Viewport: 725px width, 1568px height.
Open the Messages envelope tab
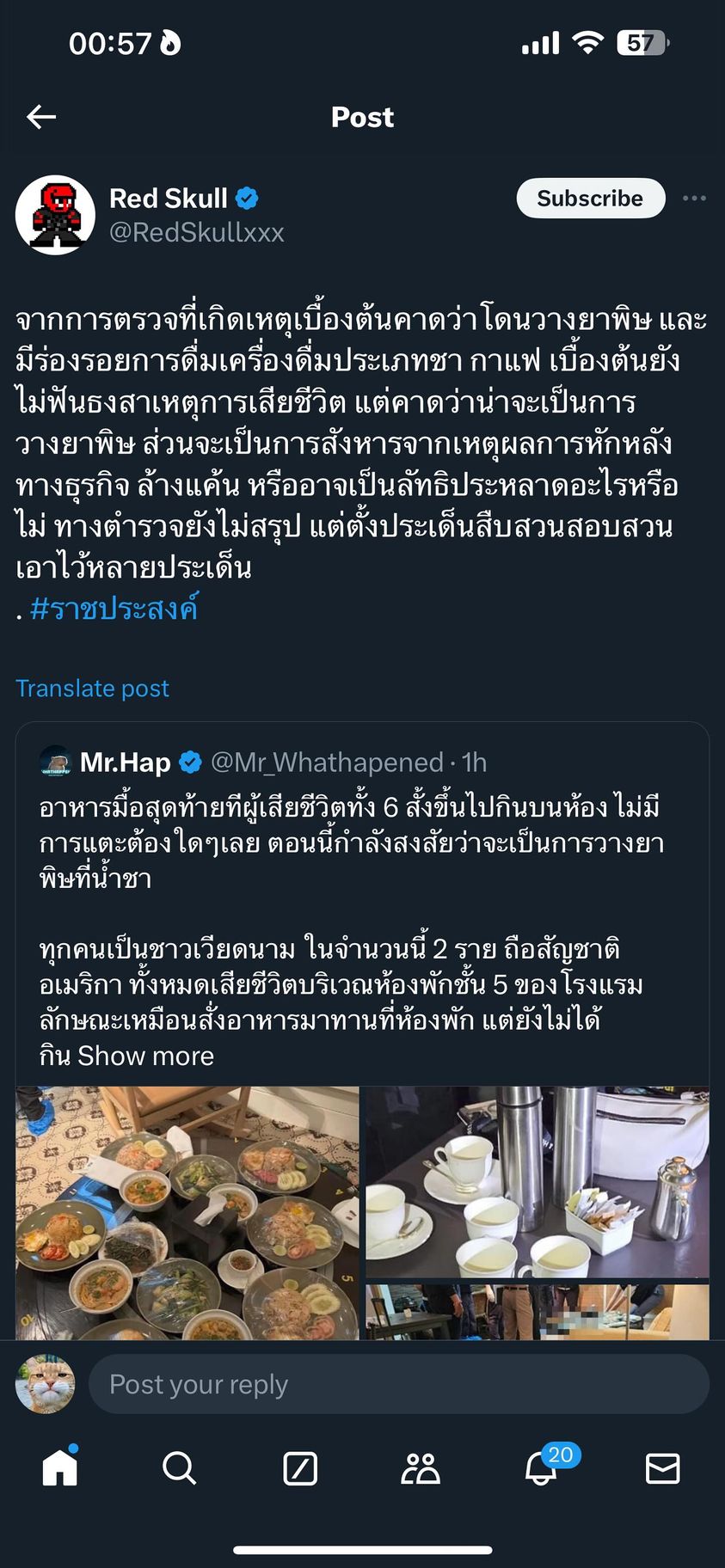[662, 1468]
